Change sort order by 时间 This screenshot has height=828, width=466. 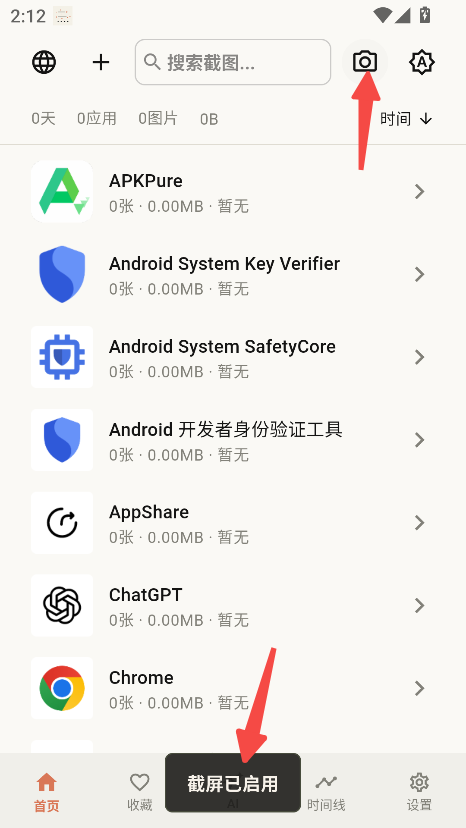(406, 119)
